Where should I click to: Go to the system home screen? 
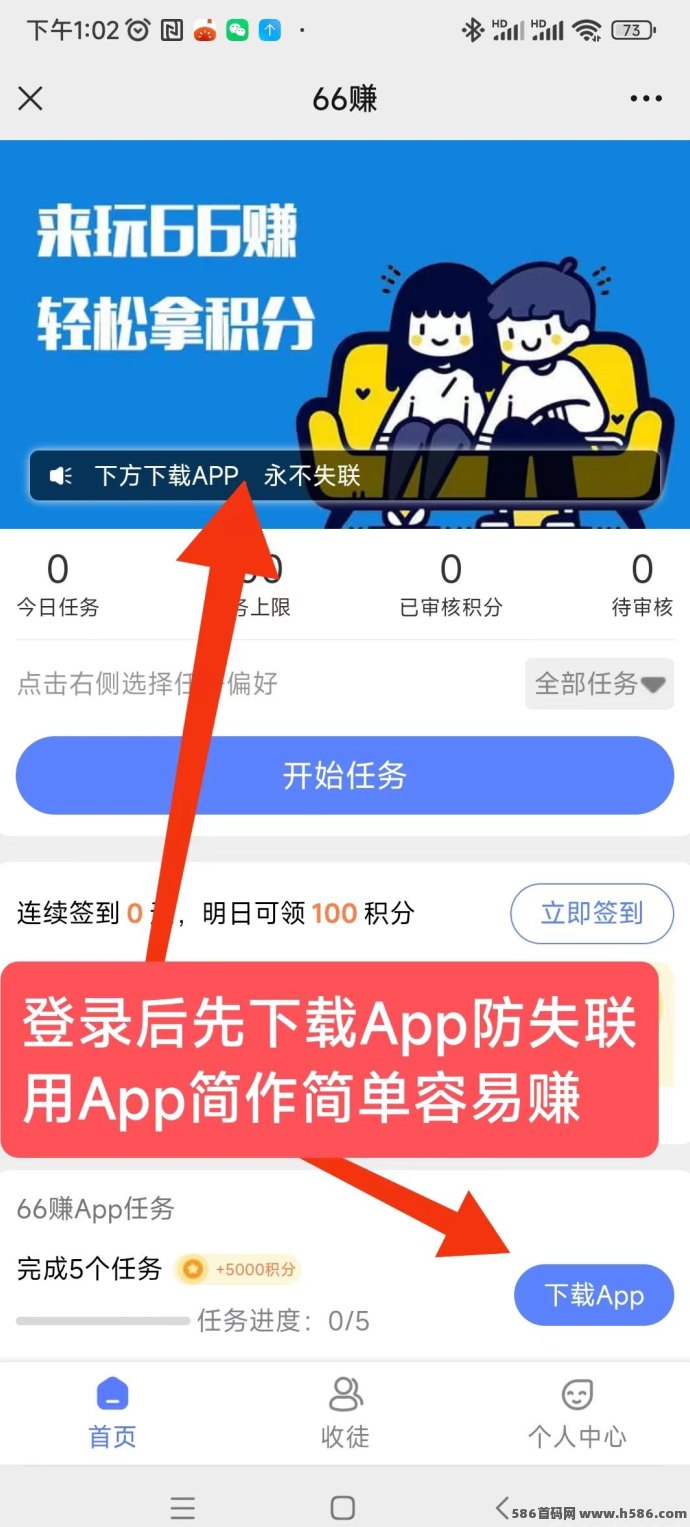tap(343, 1507)
